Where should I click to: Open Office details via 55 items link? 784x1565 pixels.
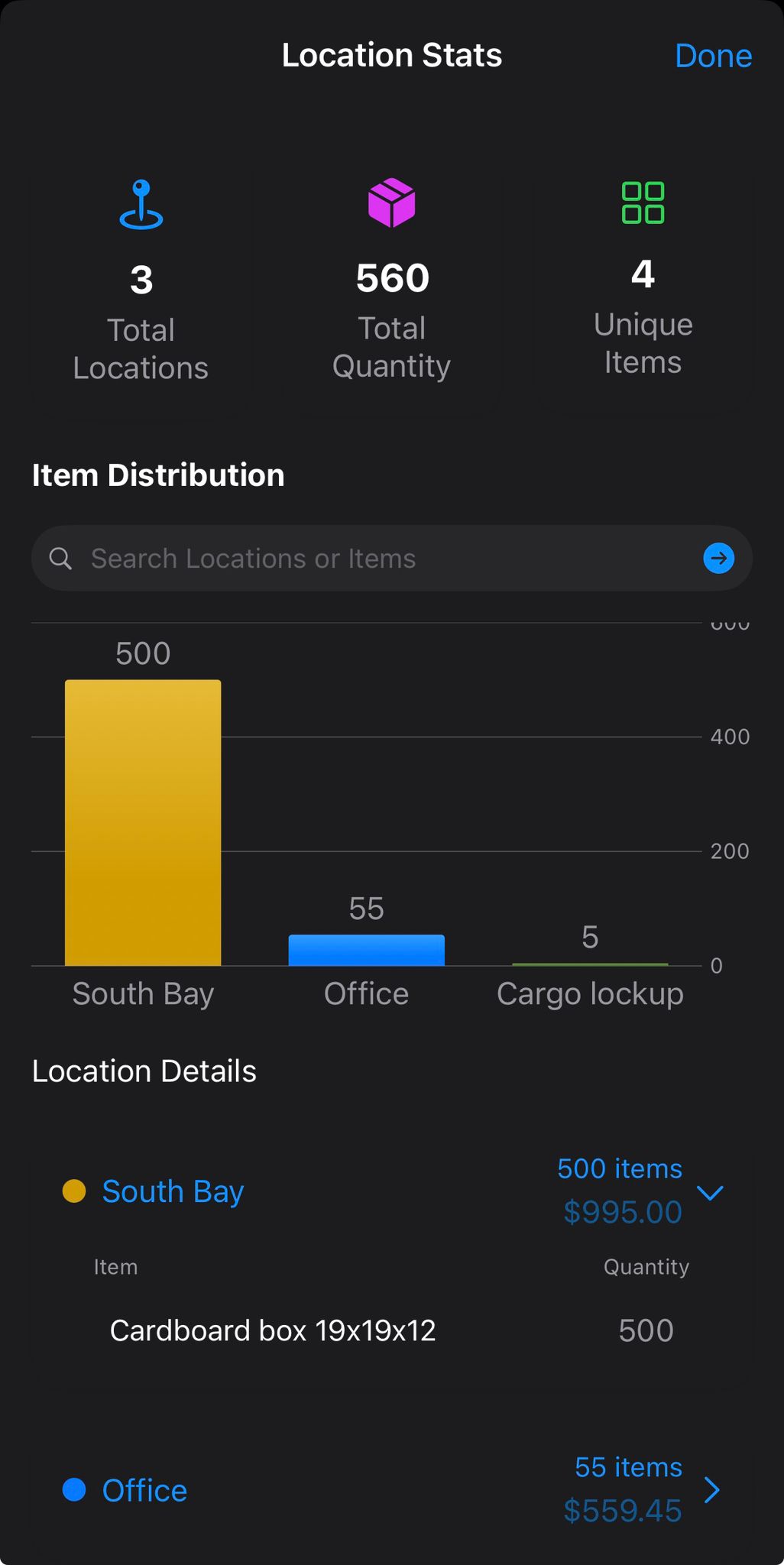tap(627, 1467)
